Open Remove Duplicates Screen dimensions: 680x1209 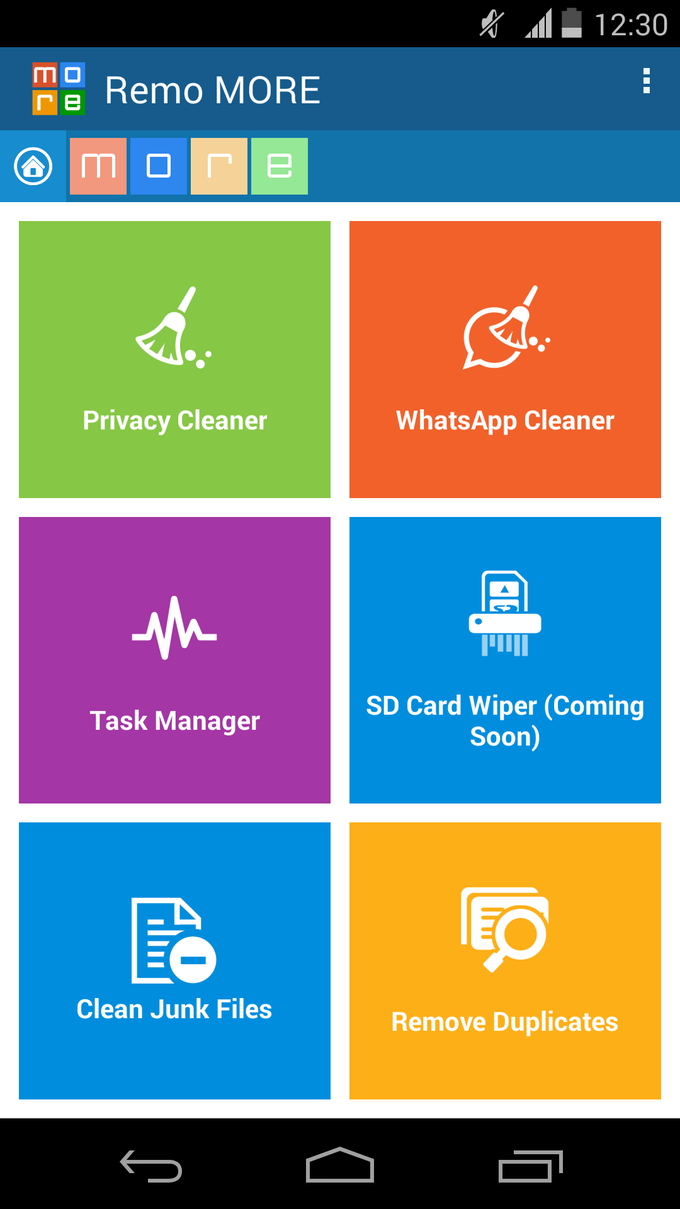click(505, 961)
